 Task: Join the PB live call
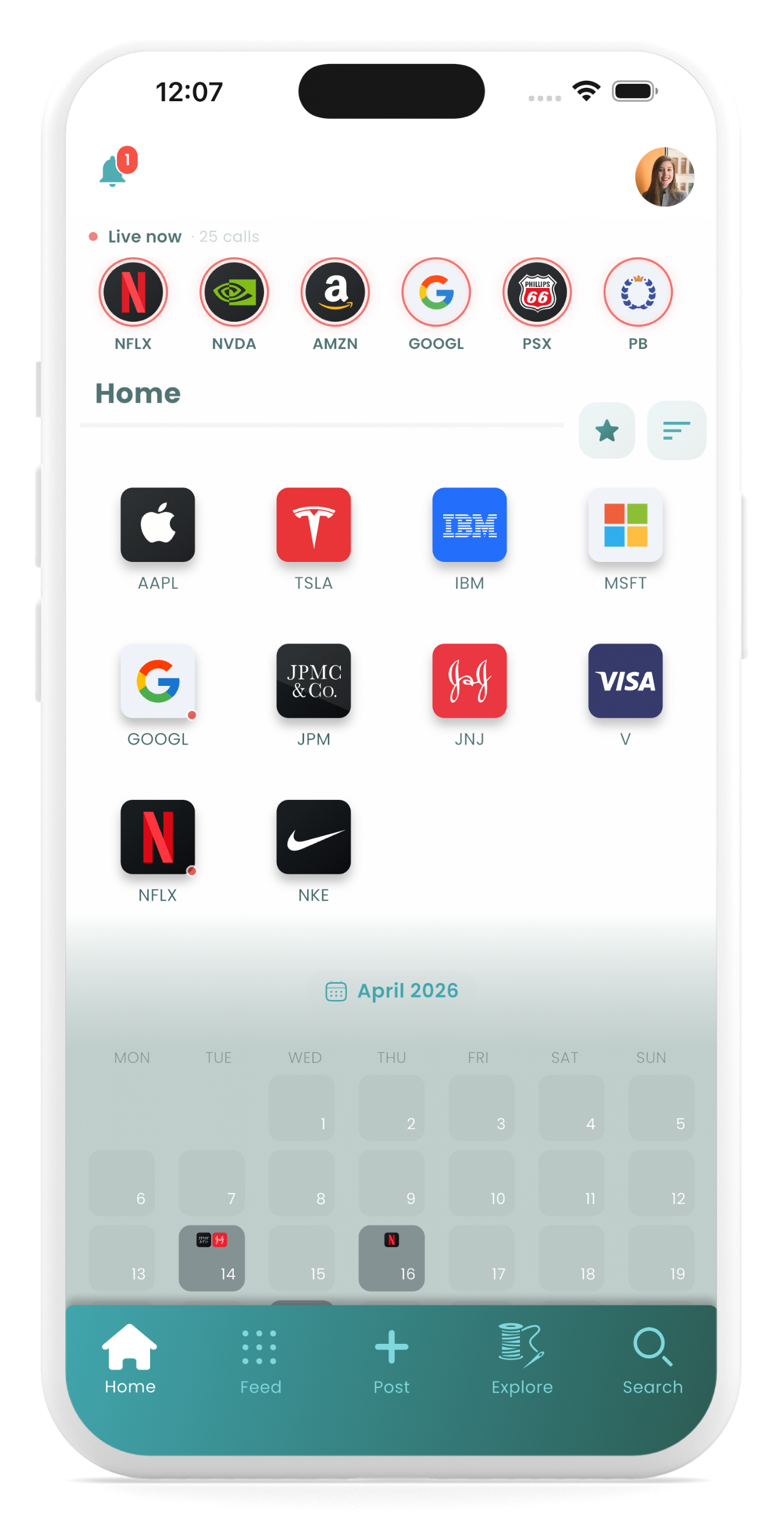pos(638,292)
